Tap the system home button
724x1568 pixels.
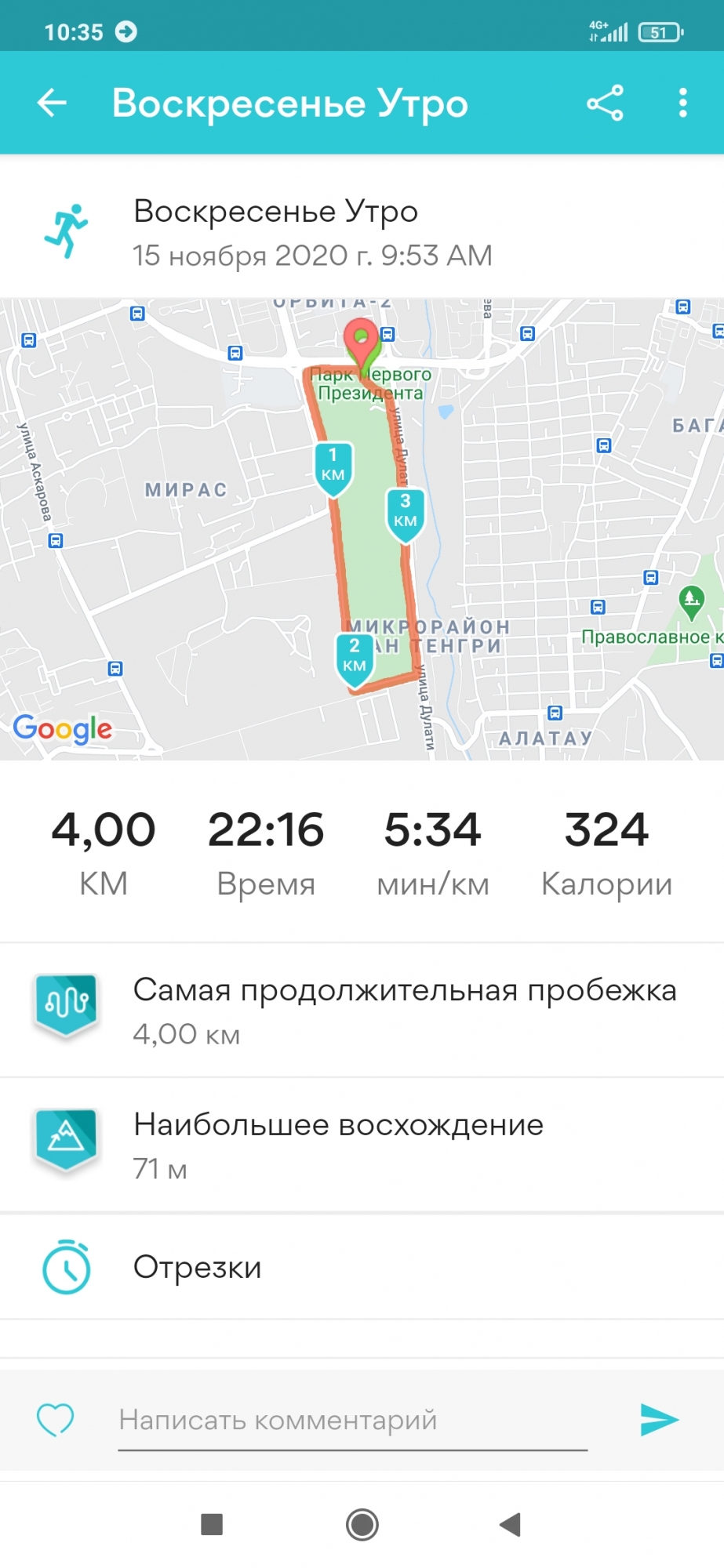click(362, 1524)
